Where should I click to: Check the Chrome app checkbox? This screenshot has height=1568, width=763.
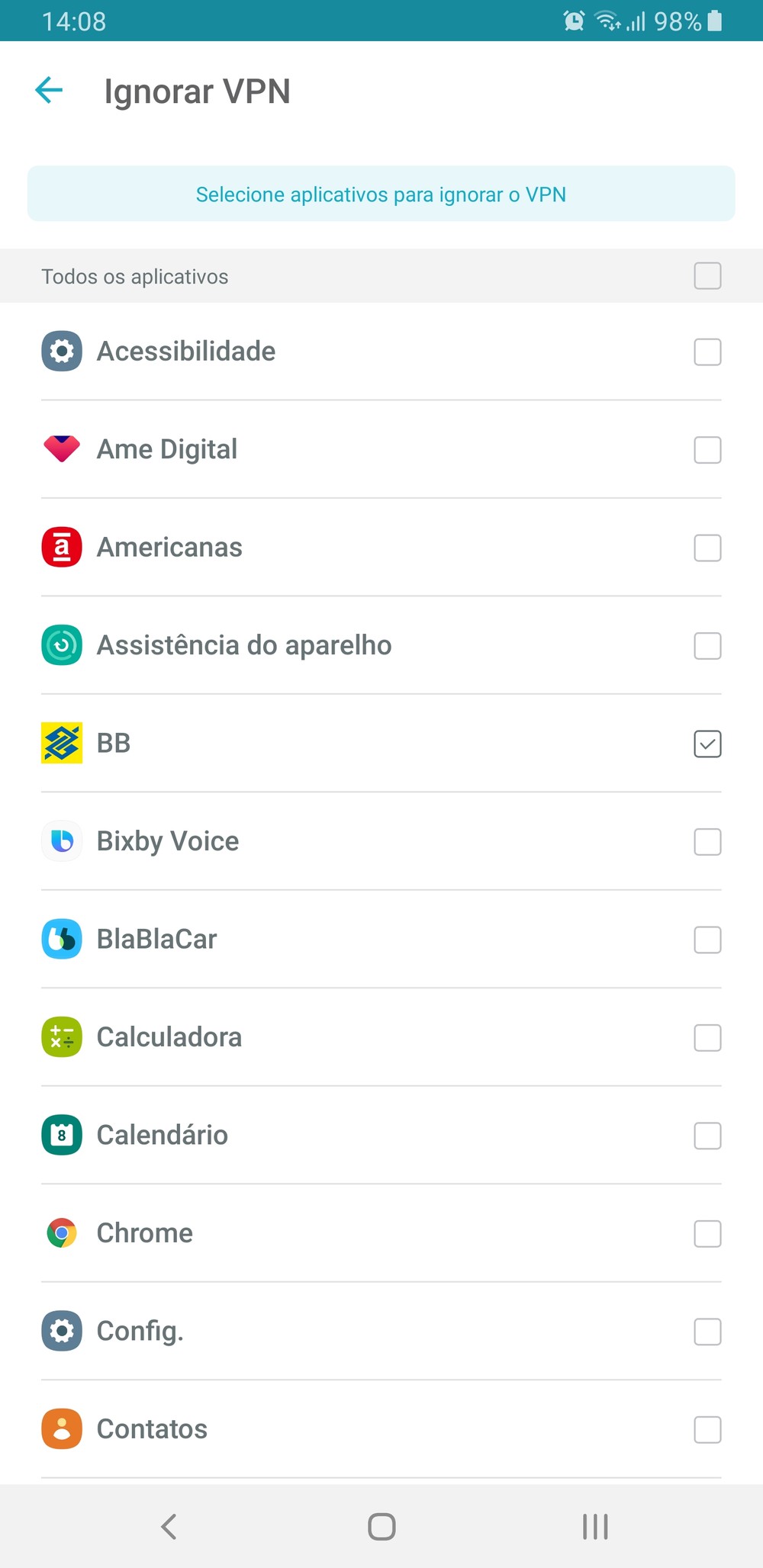(707, 1233)
